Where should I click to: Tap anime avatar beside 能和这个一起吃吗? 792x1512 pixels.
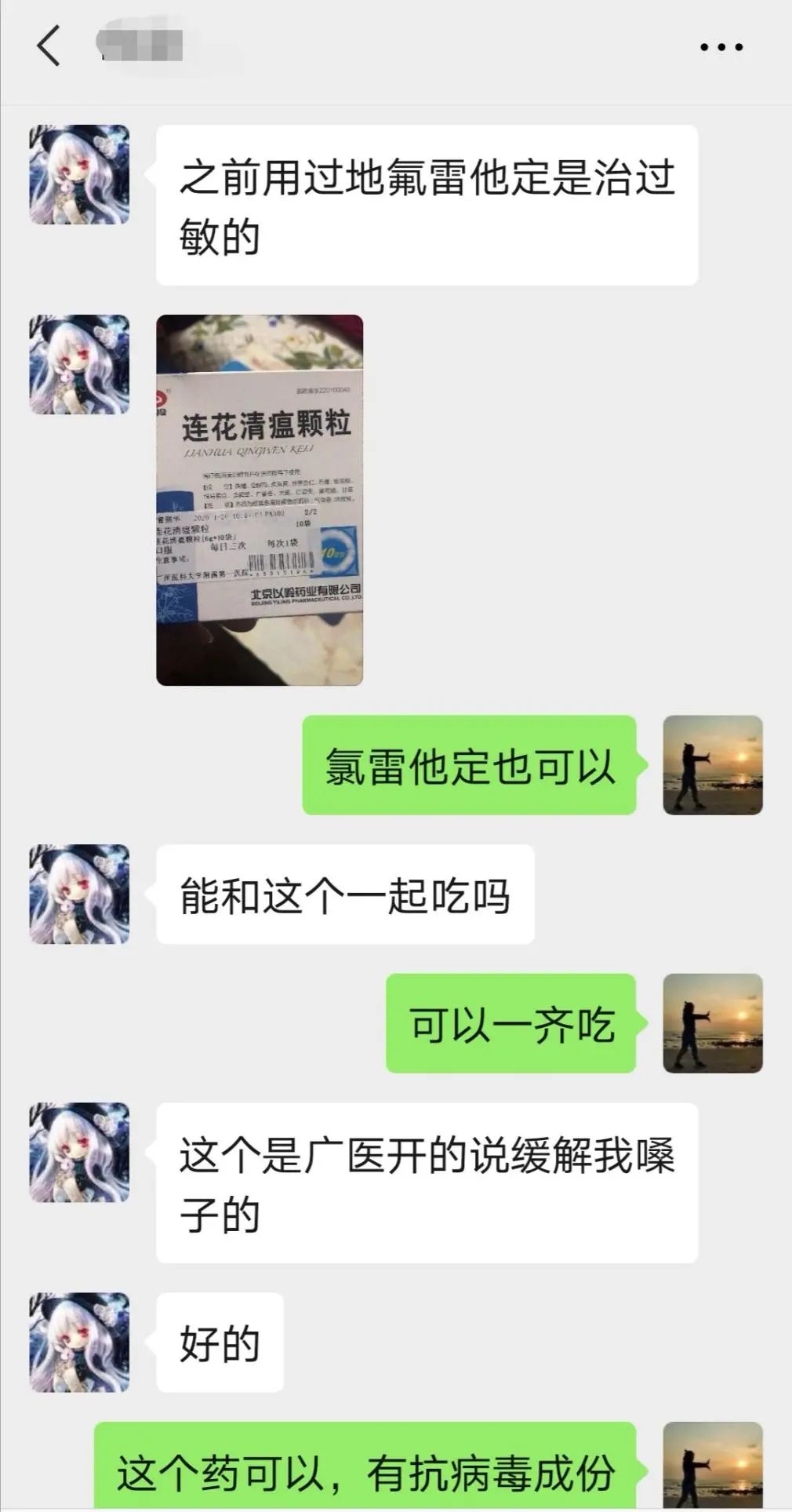tap(79, 894)
